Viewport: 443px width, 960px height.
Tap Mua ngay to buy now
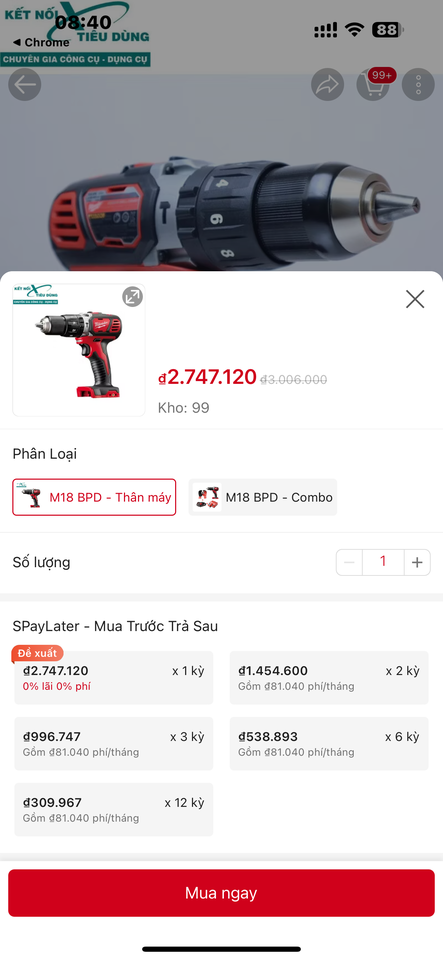pos(222,893)
